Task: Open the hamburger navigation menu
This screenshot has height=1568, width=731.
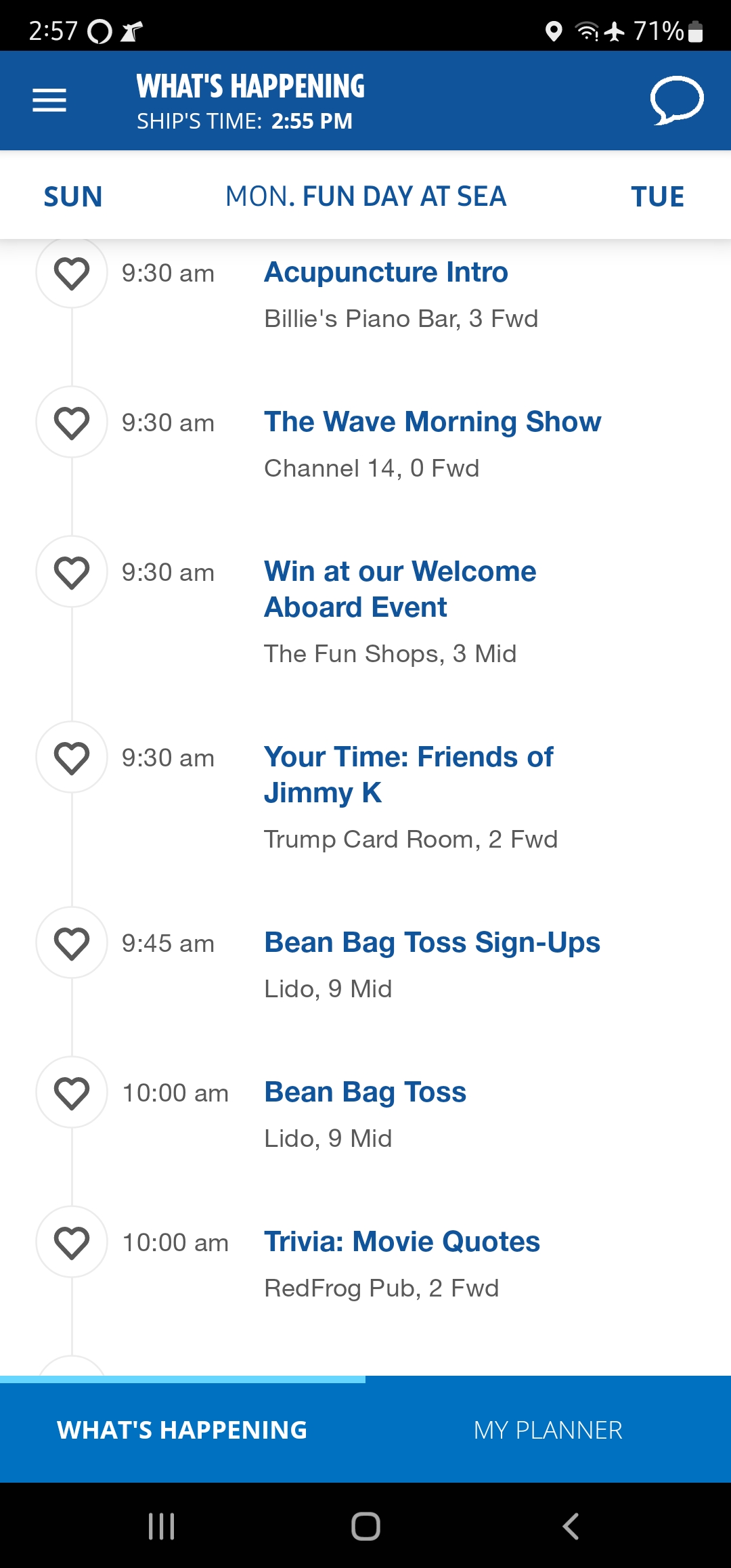Action: point(49,100)
